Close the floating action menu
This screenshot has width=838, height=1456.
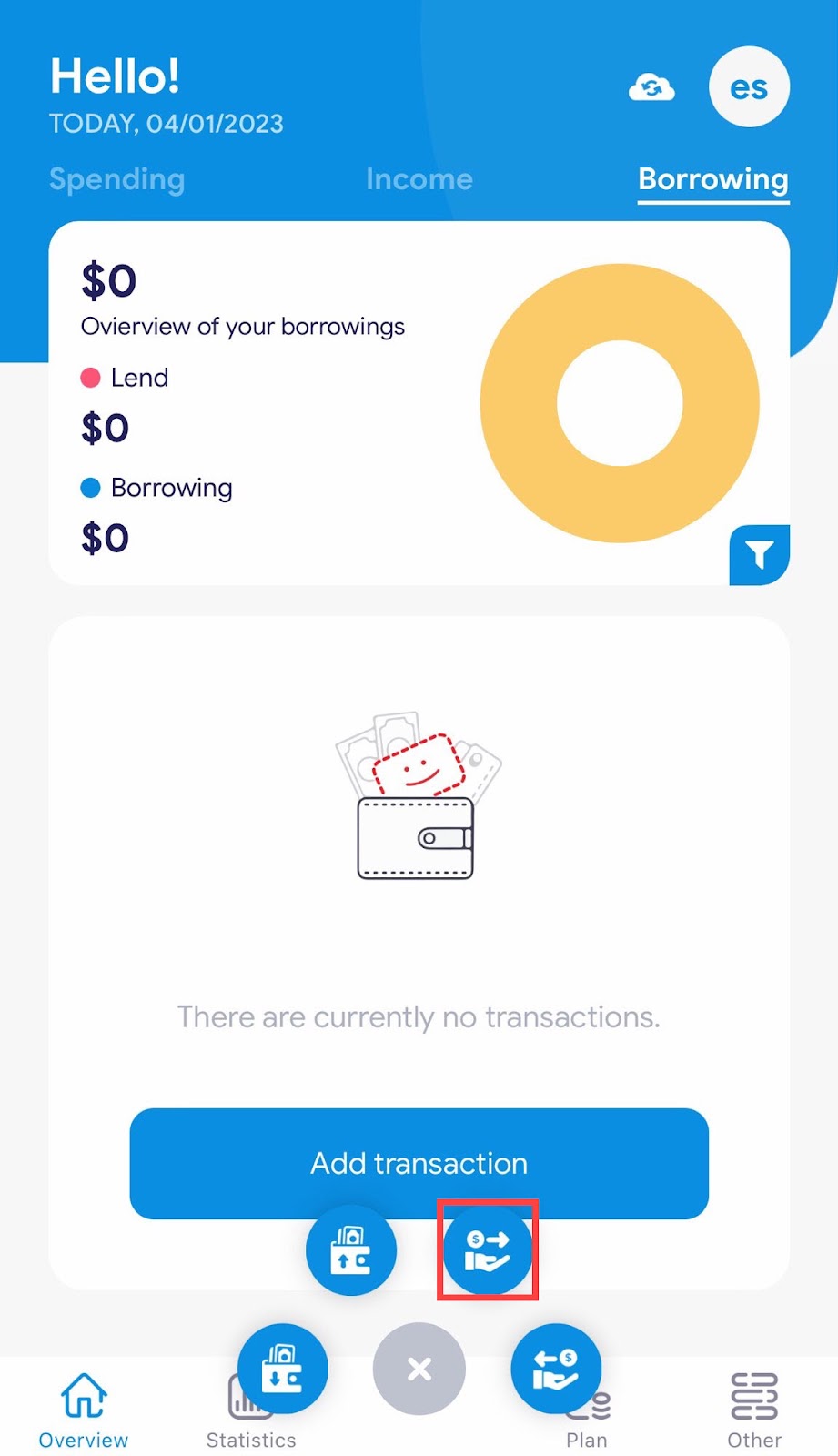(419, 1368)
